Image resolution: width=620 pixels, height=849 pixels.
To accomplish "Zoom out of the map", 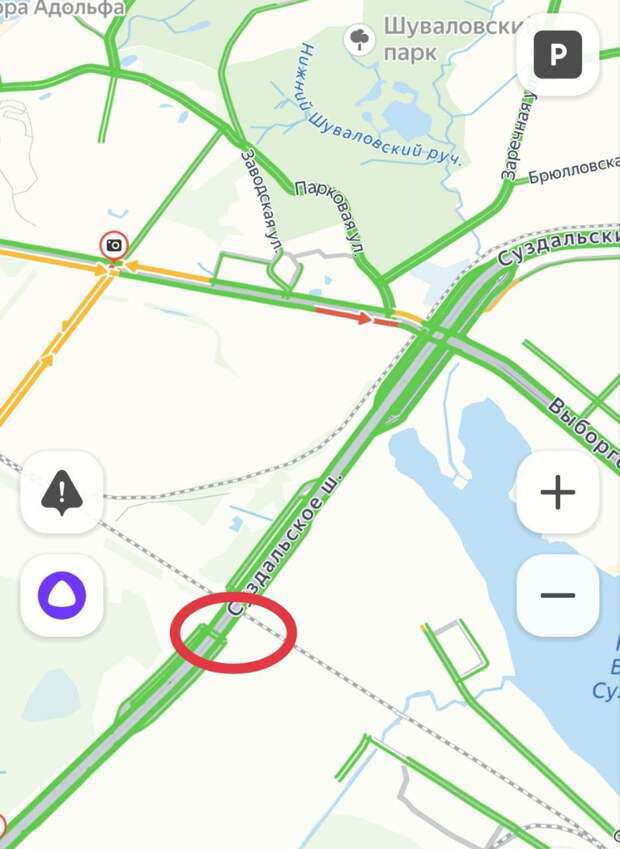I will 557,595.
